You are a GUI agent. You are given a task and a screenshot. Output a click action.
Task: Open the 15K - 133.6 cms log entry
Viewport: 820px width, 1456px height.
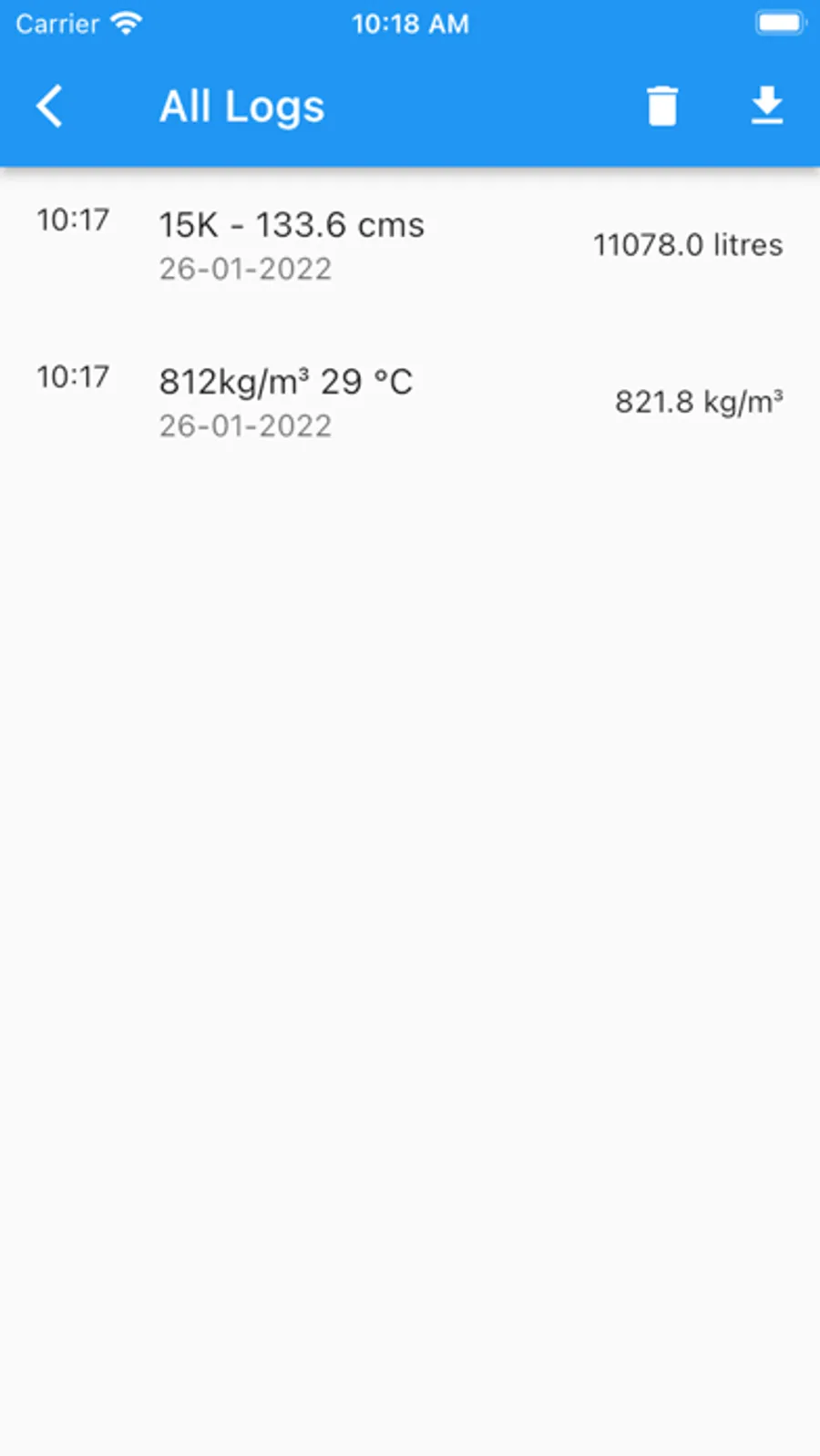[x=410, y=245]
